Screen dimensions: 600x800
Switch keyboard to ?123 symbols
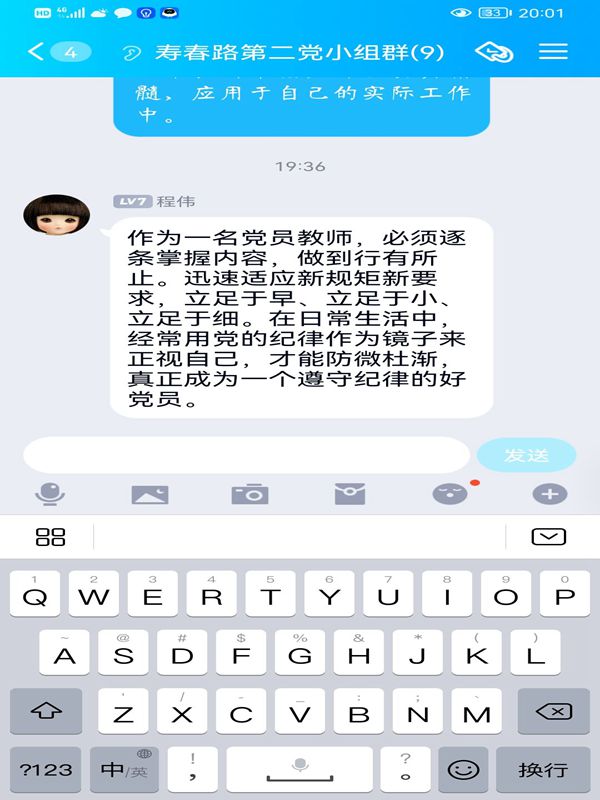[x=46, y=770]
